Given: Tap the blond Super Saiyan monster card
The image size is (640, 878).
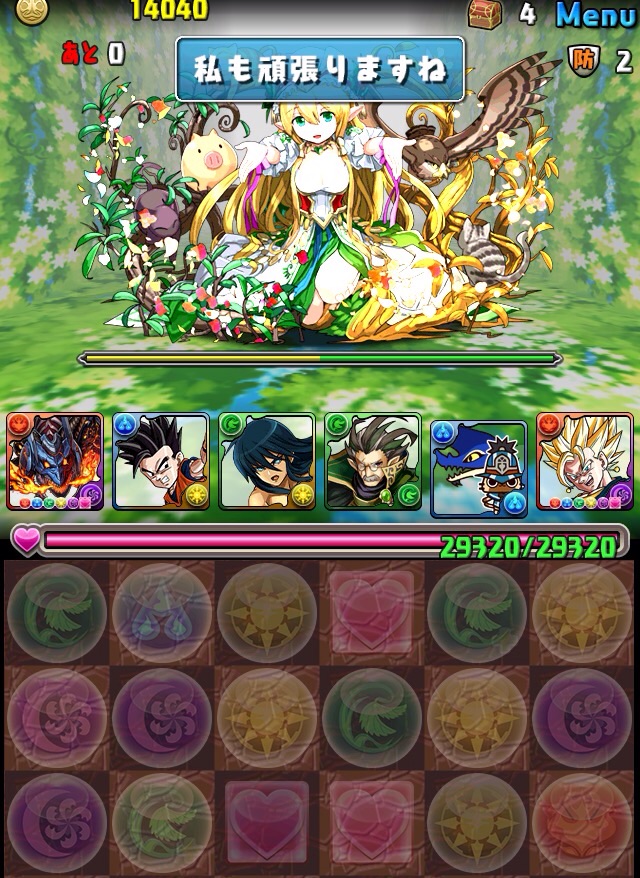Looking at the screenshot, I should coord(584,462).
